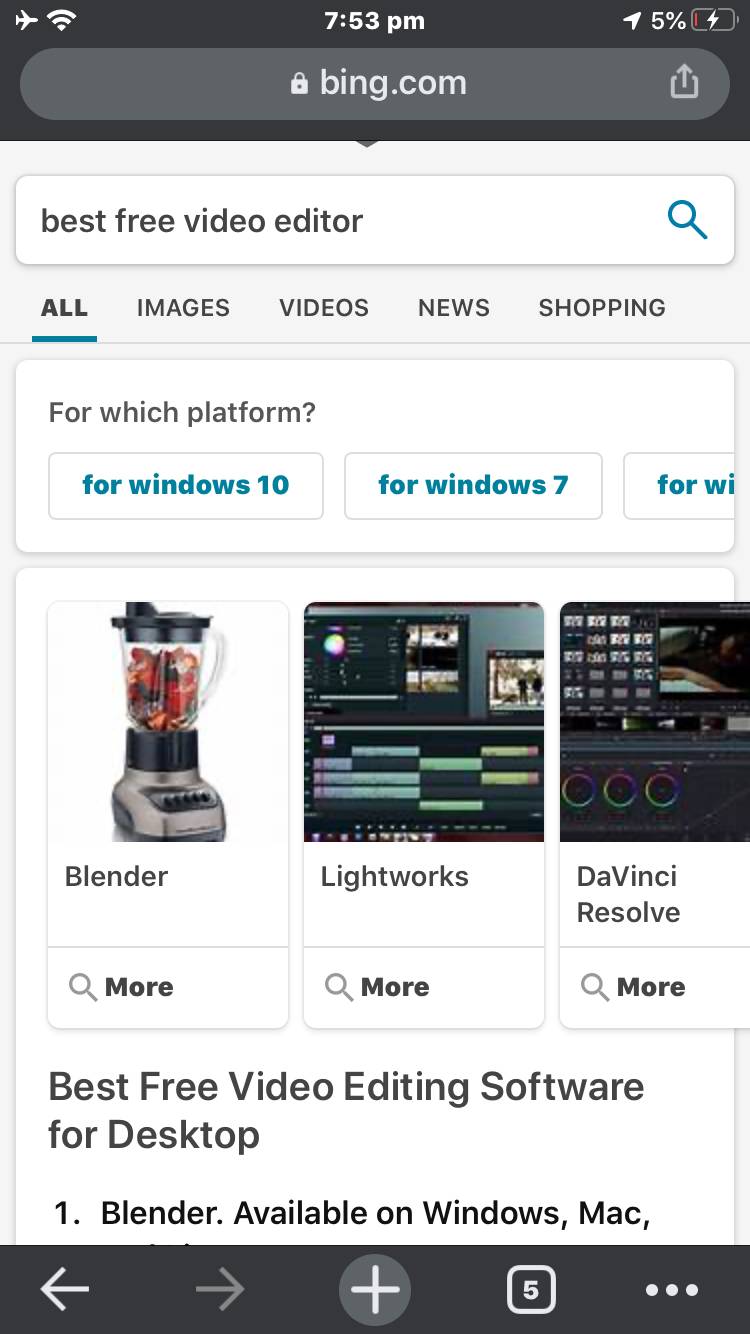Tap the Blender product thumbnail image
Viewport: 750px width, 1334px height.
tap(167, 722)
